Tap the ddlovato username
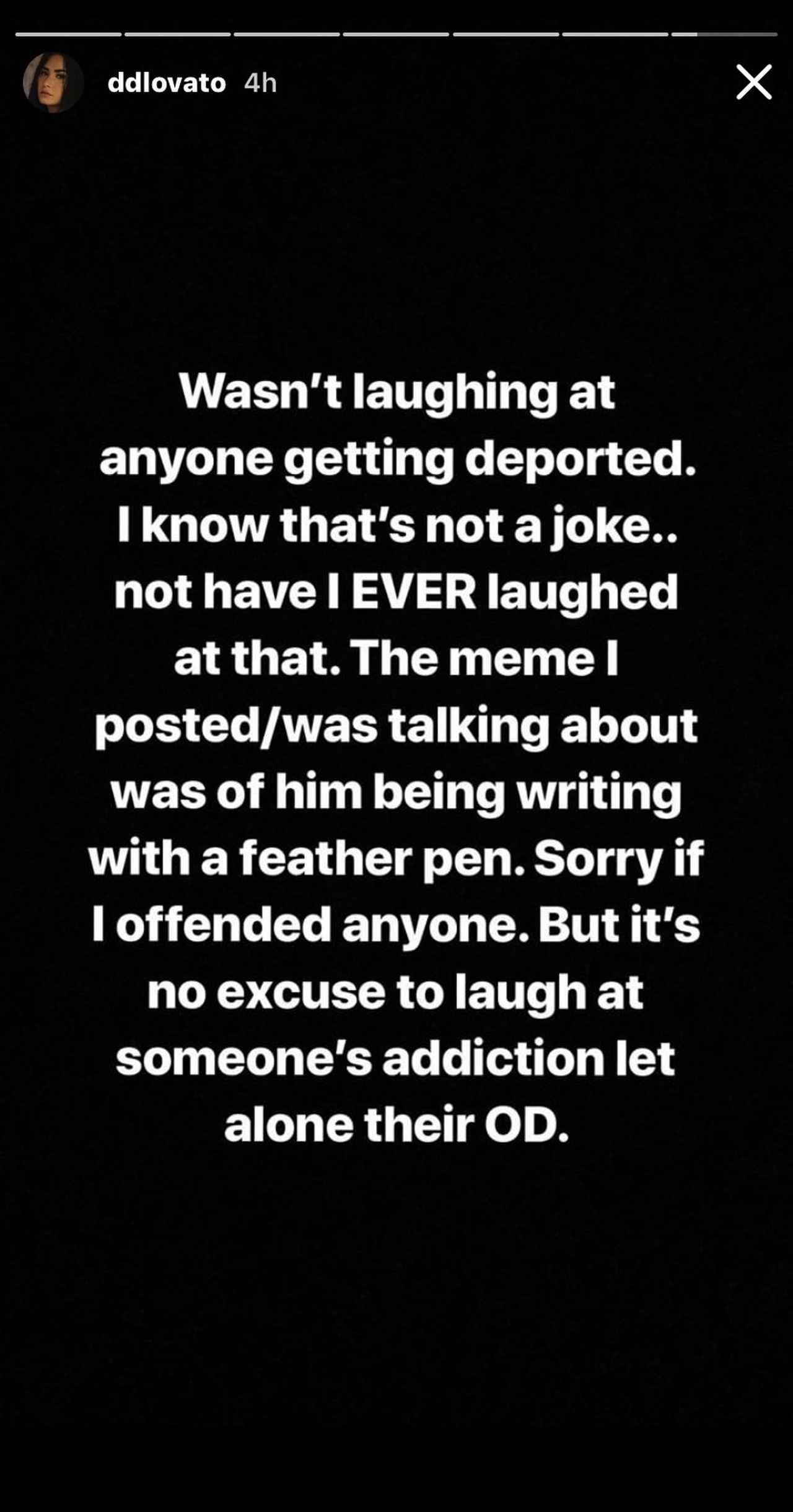Image resolution: width=793 pixels, height=1512 pixels. coord(167,83)
